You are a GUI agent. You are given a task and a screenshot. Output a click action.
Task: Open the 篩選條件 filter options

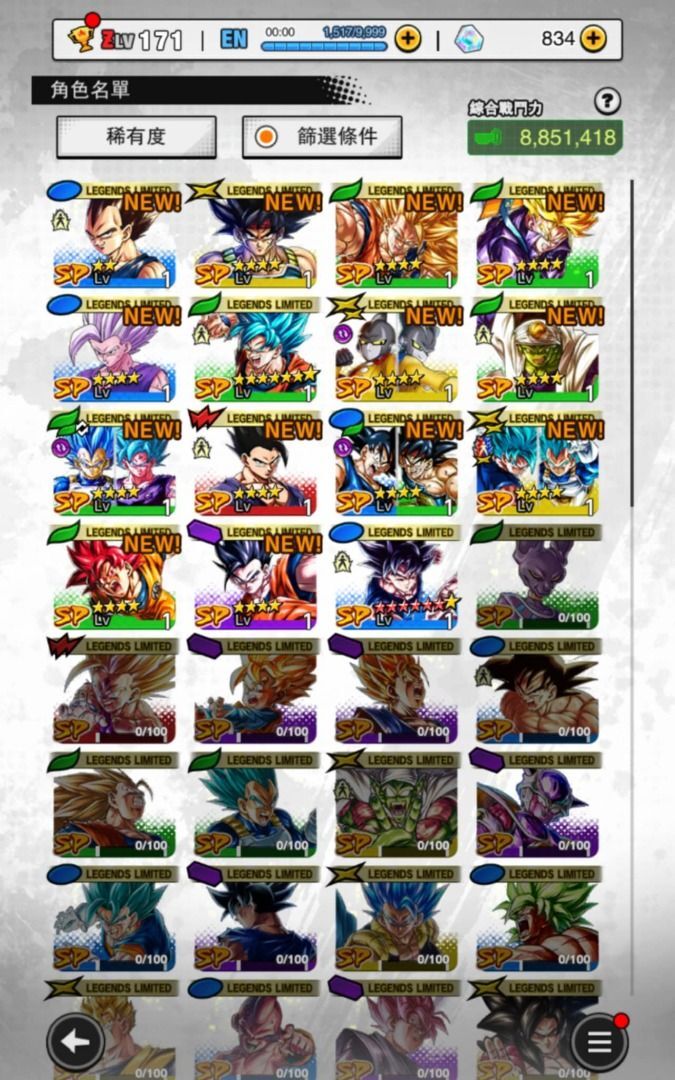coord(322,137)
